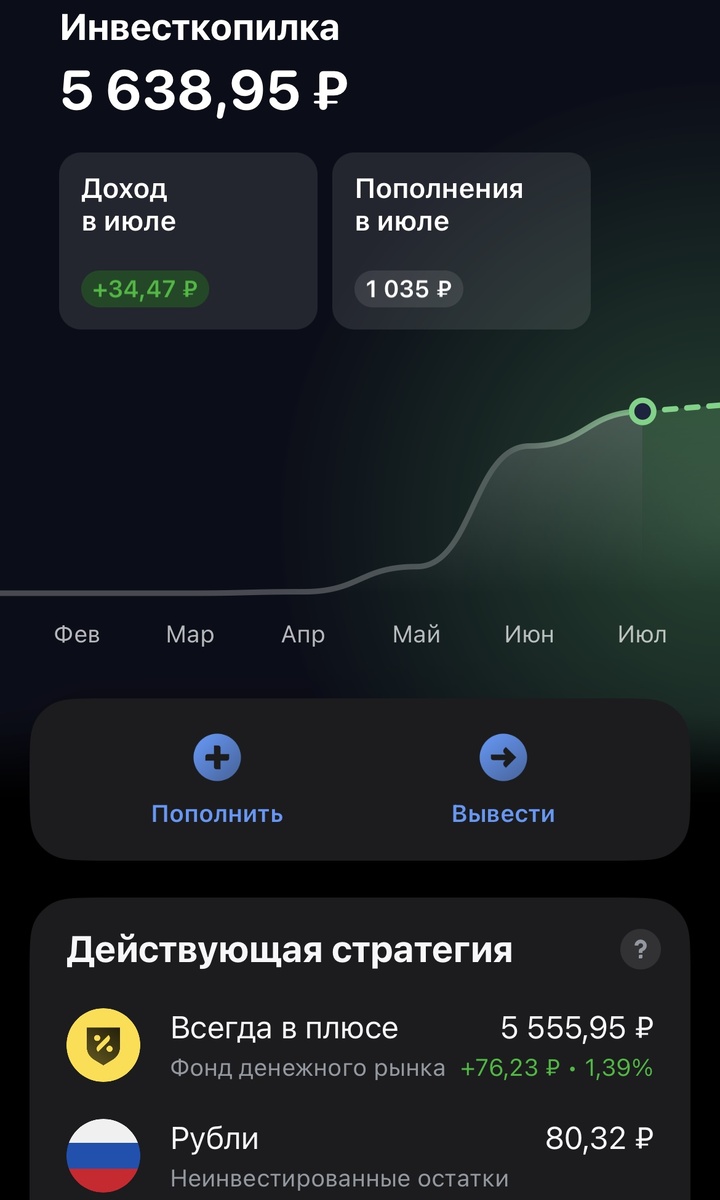
Task: Switch to the Фев chart period
Action: (77, 634)
